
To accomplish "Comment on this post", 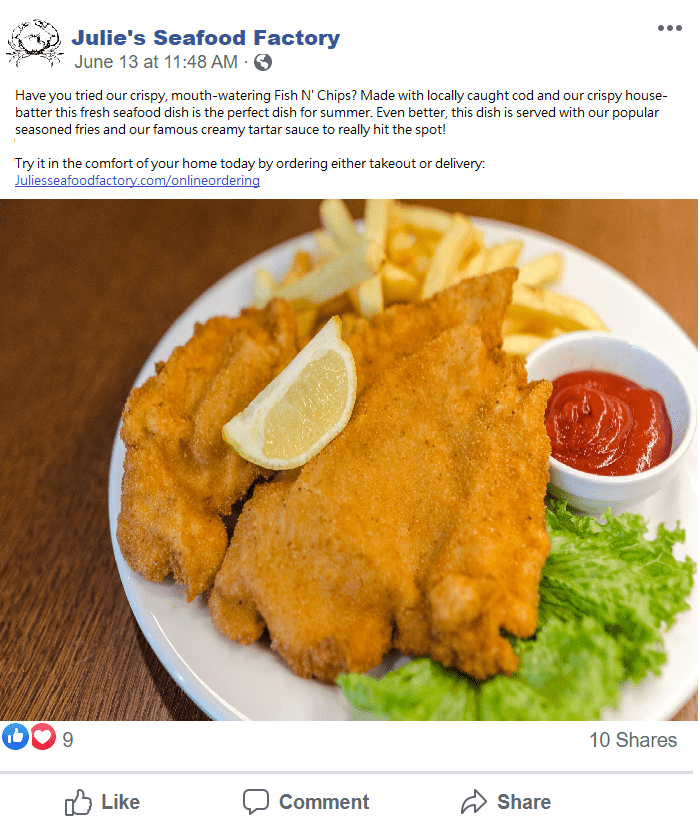I will 306,802.
